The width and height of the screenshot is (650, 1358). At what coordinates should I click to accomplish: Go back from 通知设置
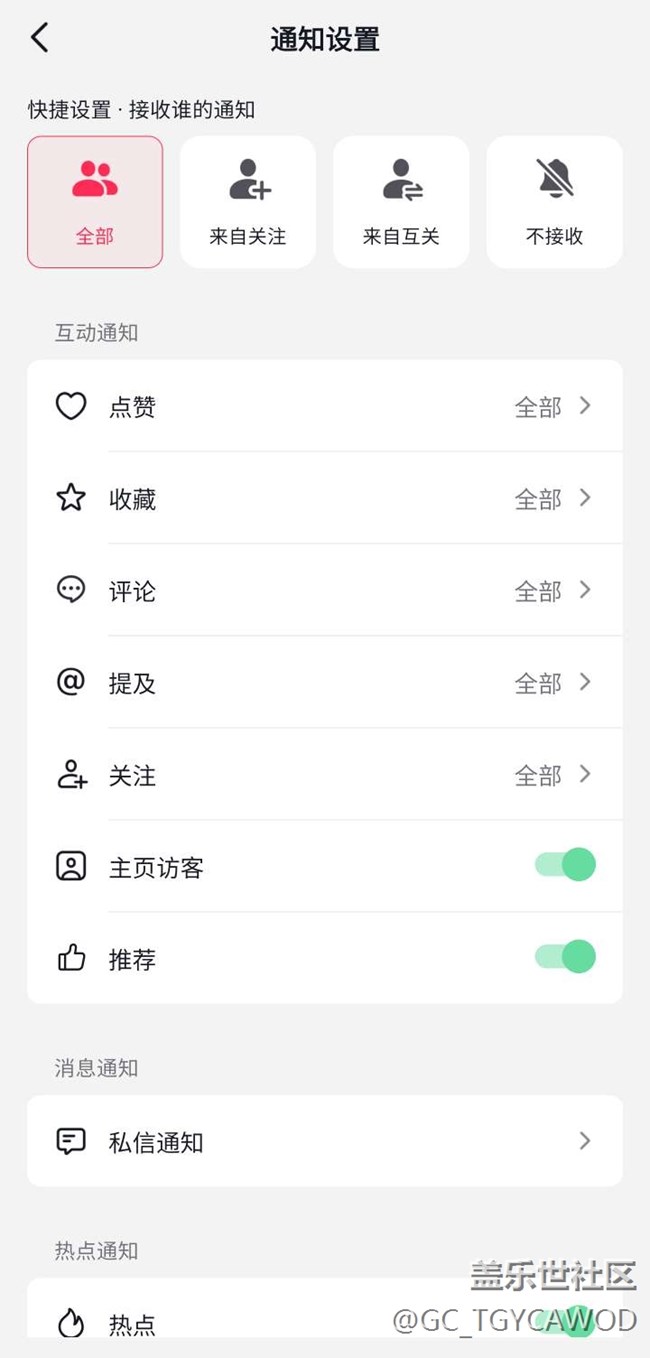(x=40, y=39)
